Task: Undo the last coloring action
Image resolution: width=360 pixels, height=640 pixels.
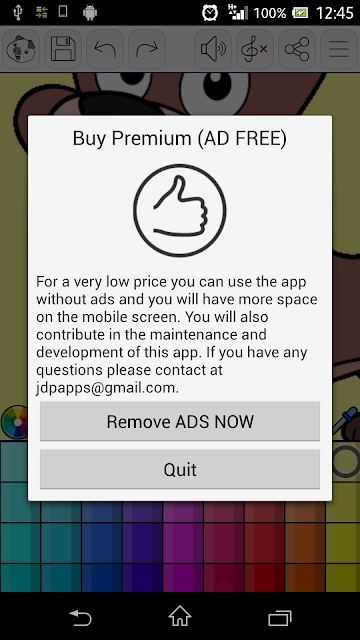Action: (x=105, y=49)
